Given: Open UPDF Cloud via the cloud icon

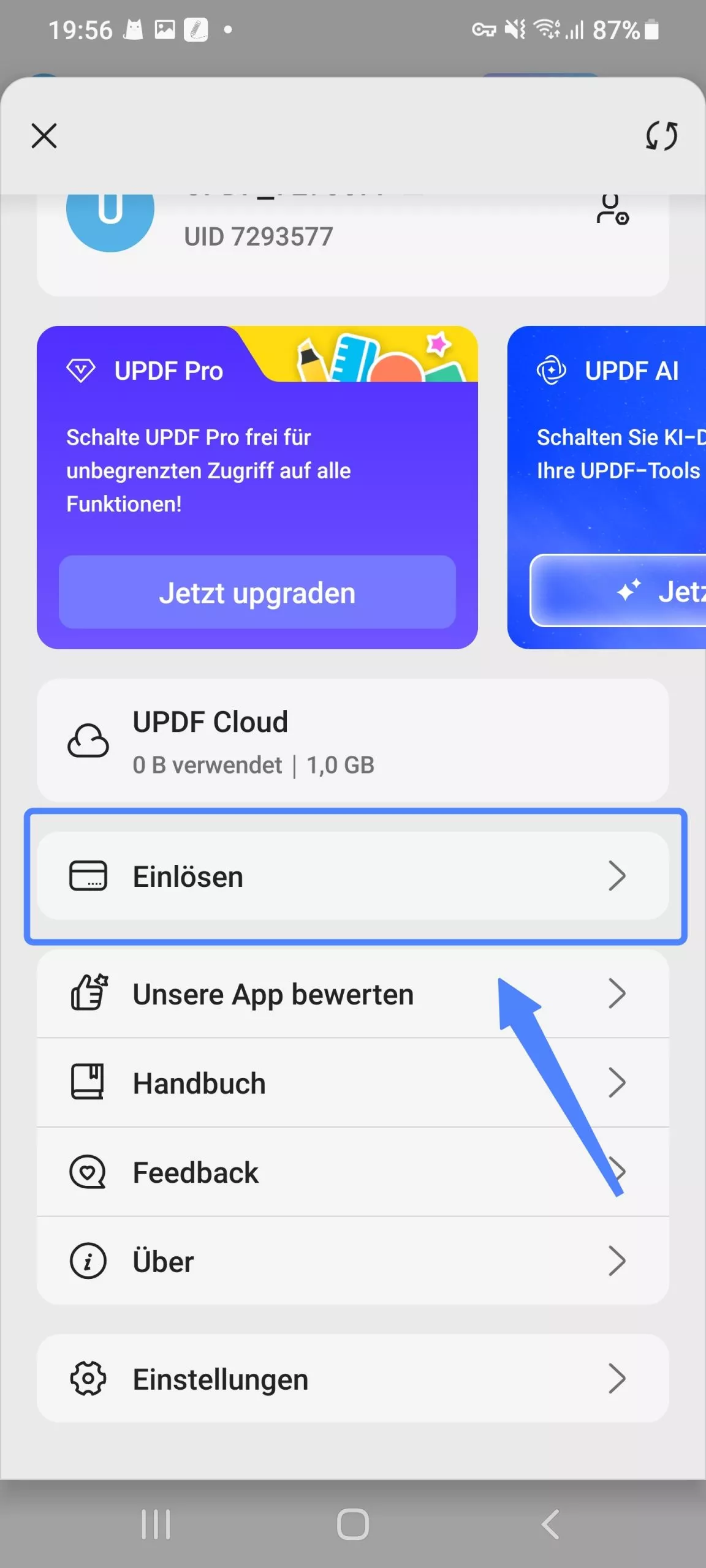Looking at the screenshot, I should tap(88, 740).
